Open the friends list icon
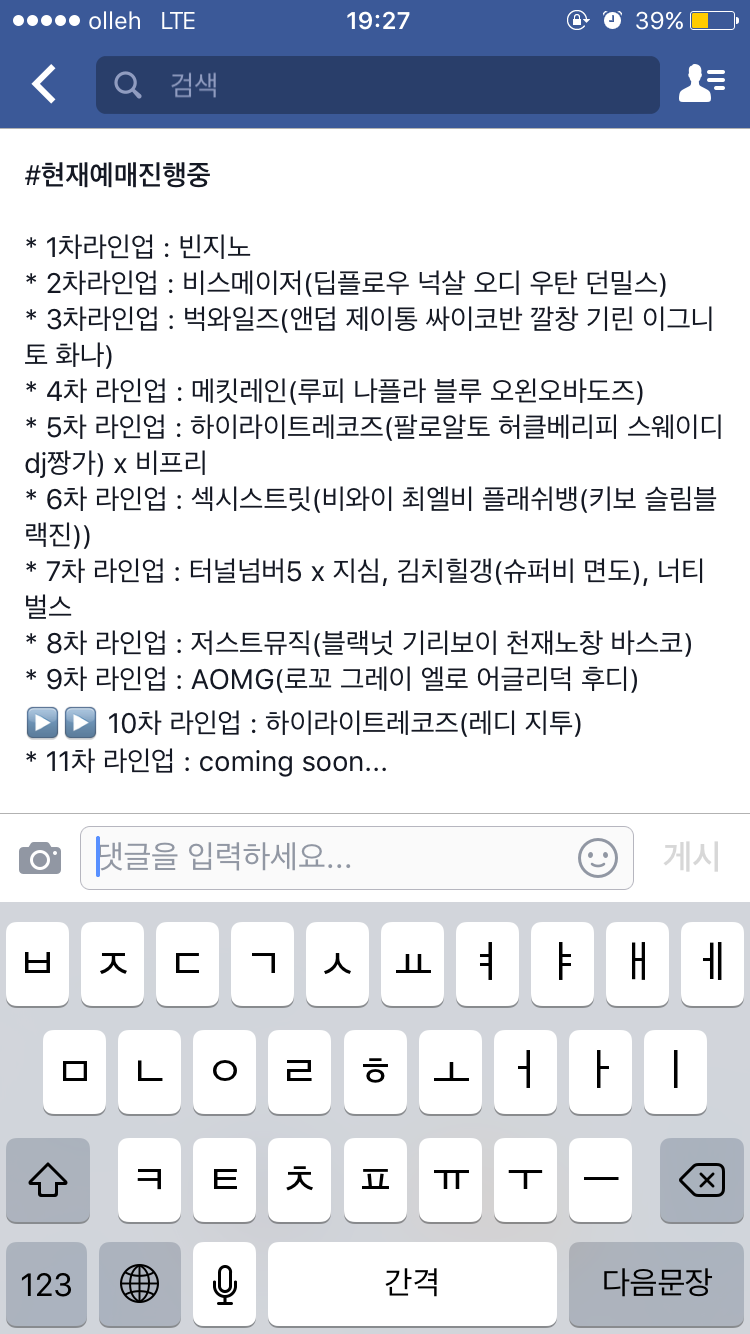Image resolution: width=750 pixels, height=1334 pixels. 702,84
